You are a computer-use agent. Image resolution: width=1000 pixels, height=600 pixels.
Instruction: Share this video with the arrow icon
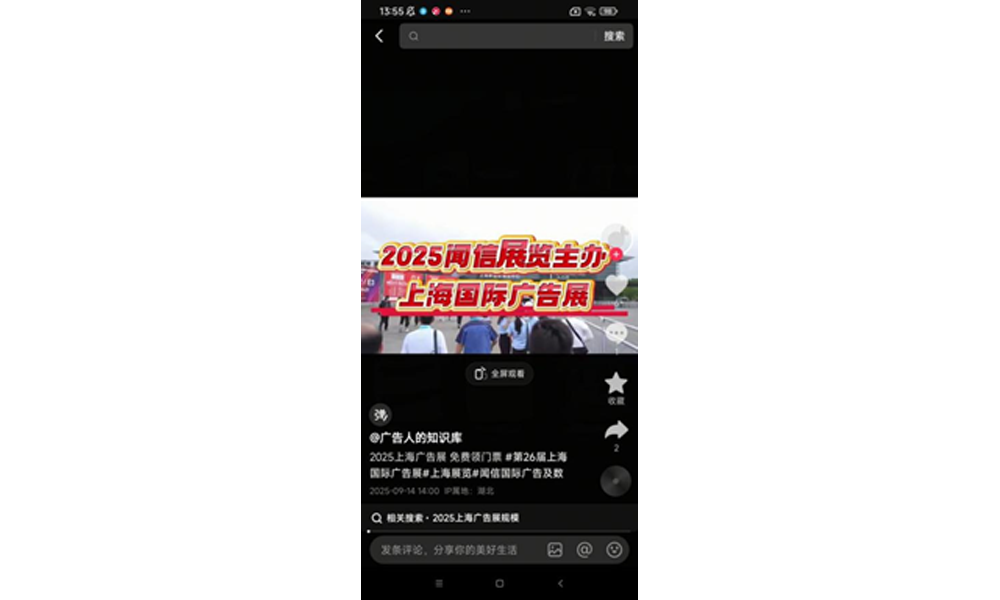click(616, 432)
